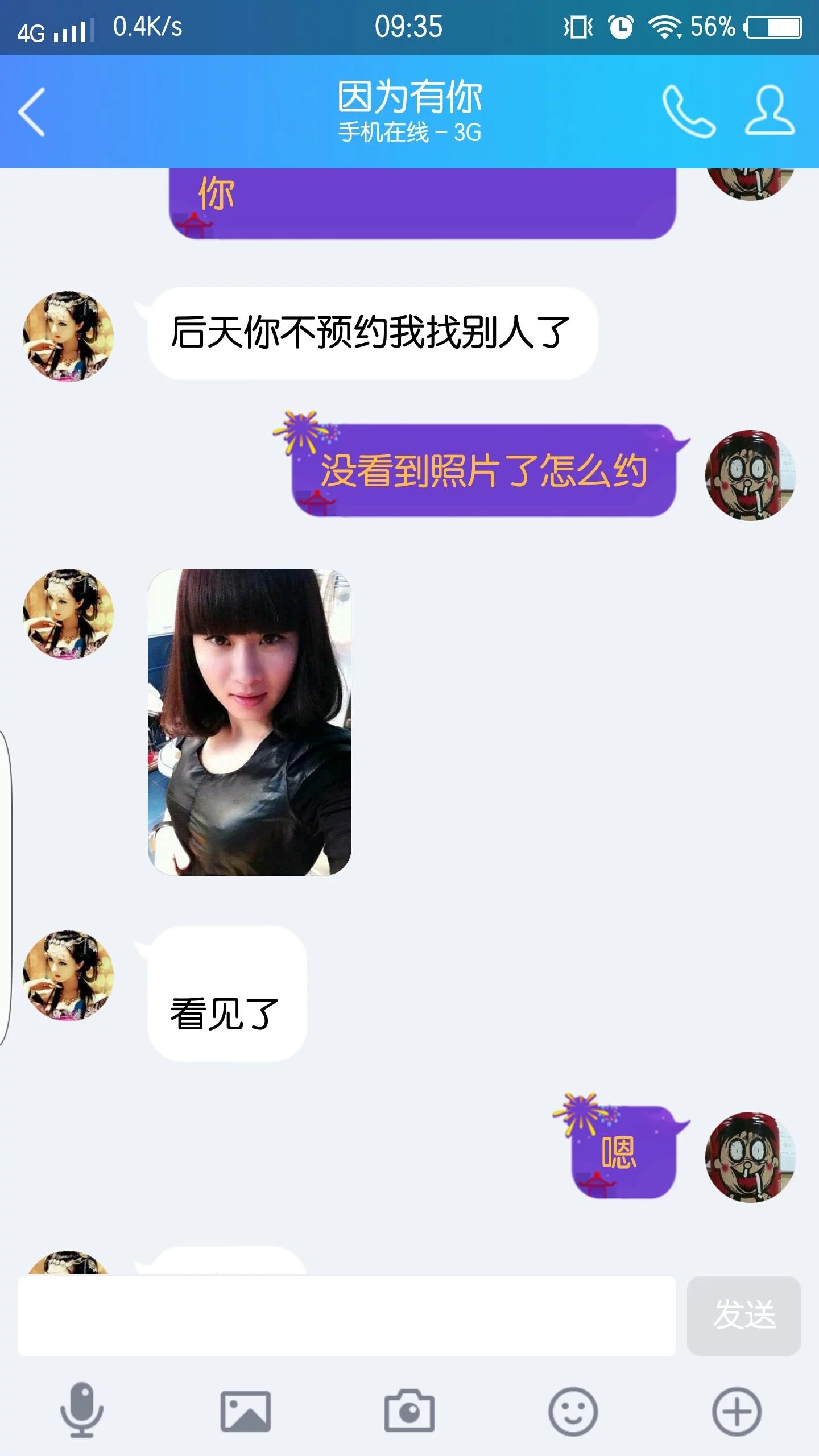Tap my avatar beside 没看到照片了怎么约

[x=750, y=475]
